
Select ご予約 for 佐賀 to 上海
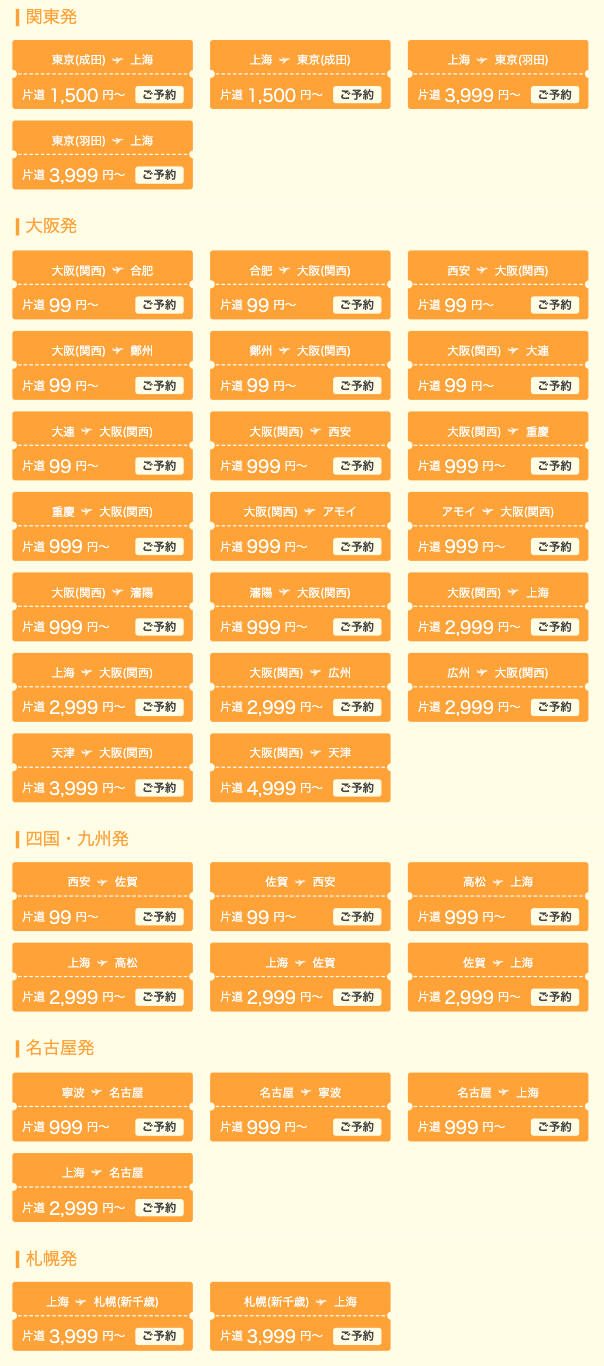[555, 997]
